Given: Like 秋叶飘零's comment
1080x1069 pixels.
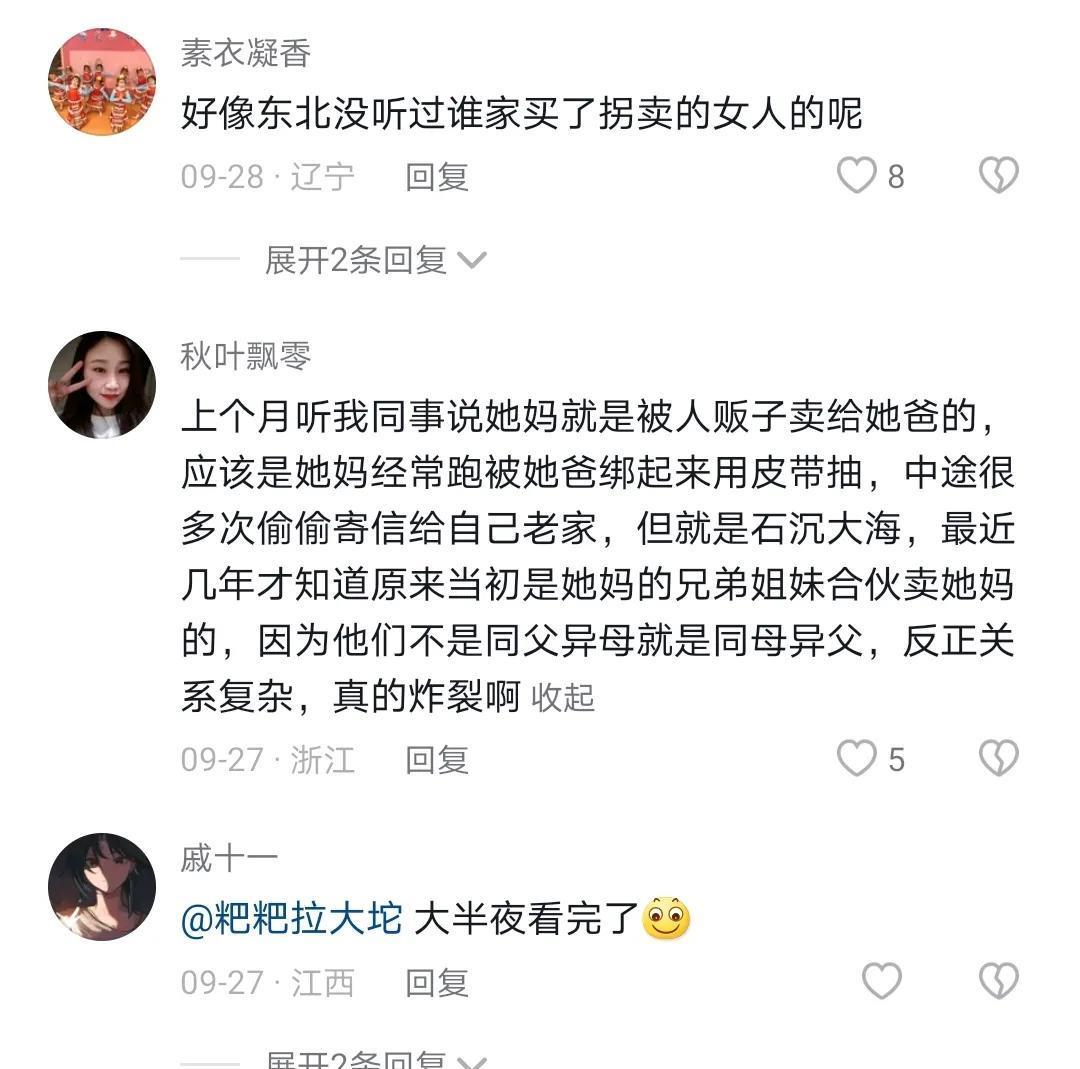Looking at the screenshot, I should (857, 759).
